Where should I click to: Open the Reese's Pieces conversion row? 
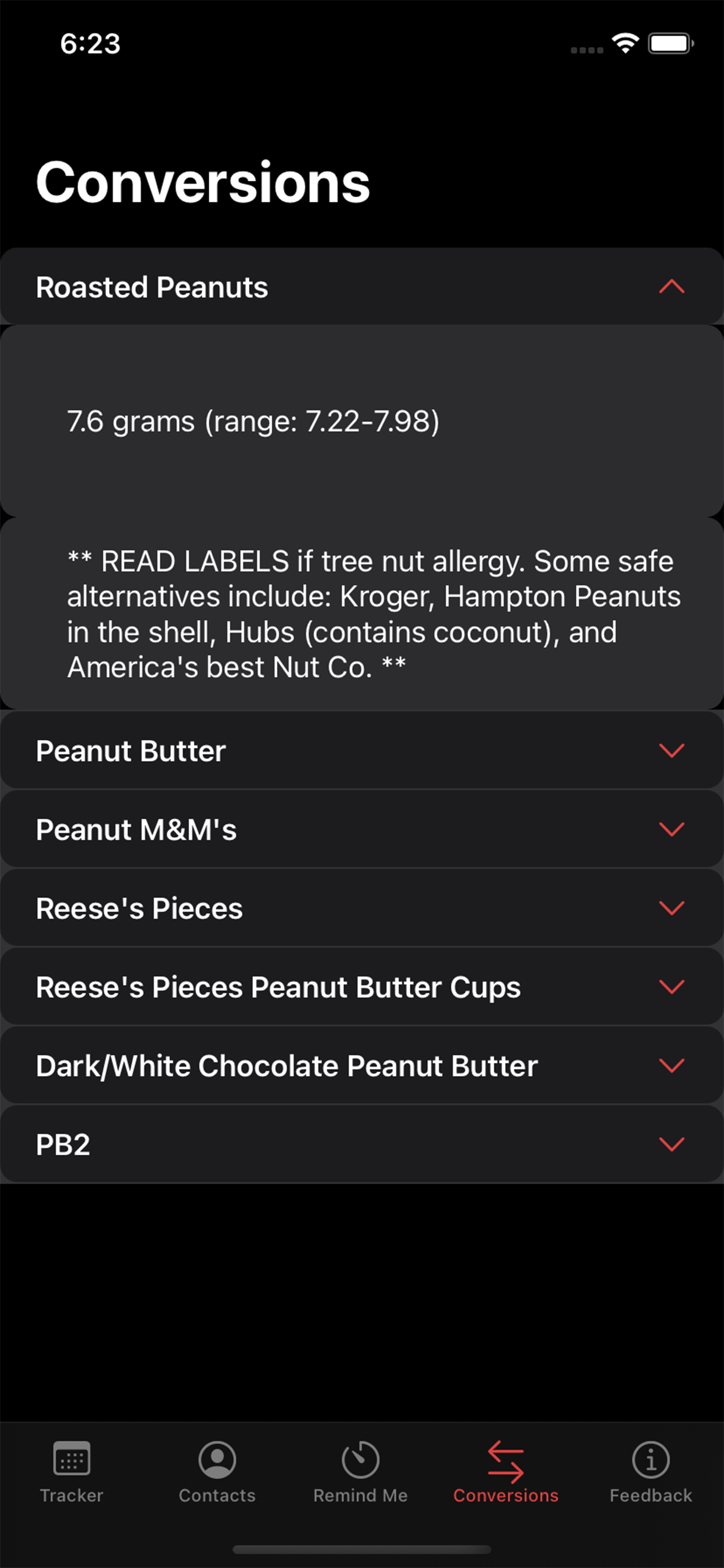click(362, 908)
